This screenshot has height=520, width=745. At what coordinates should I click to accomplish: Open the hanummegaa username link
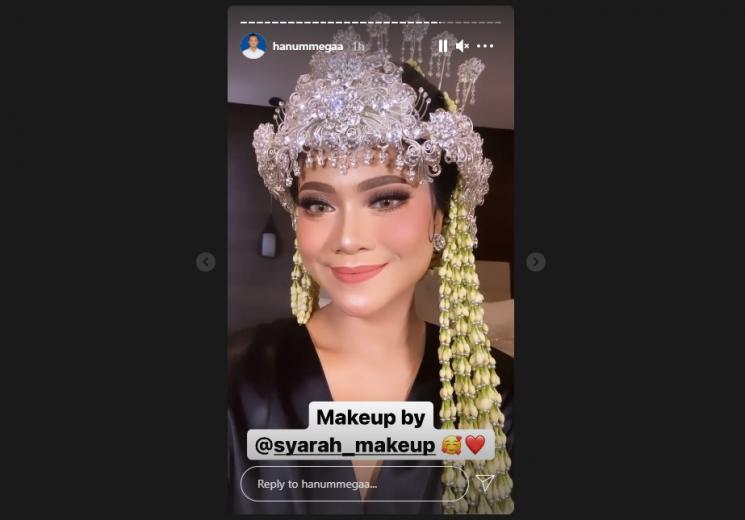pos(308,46)
